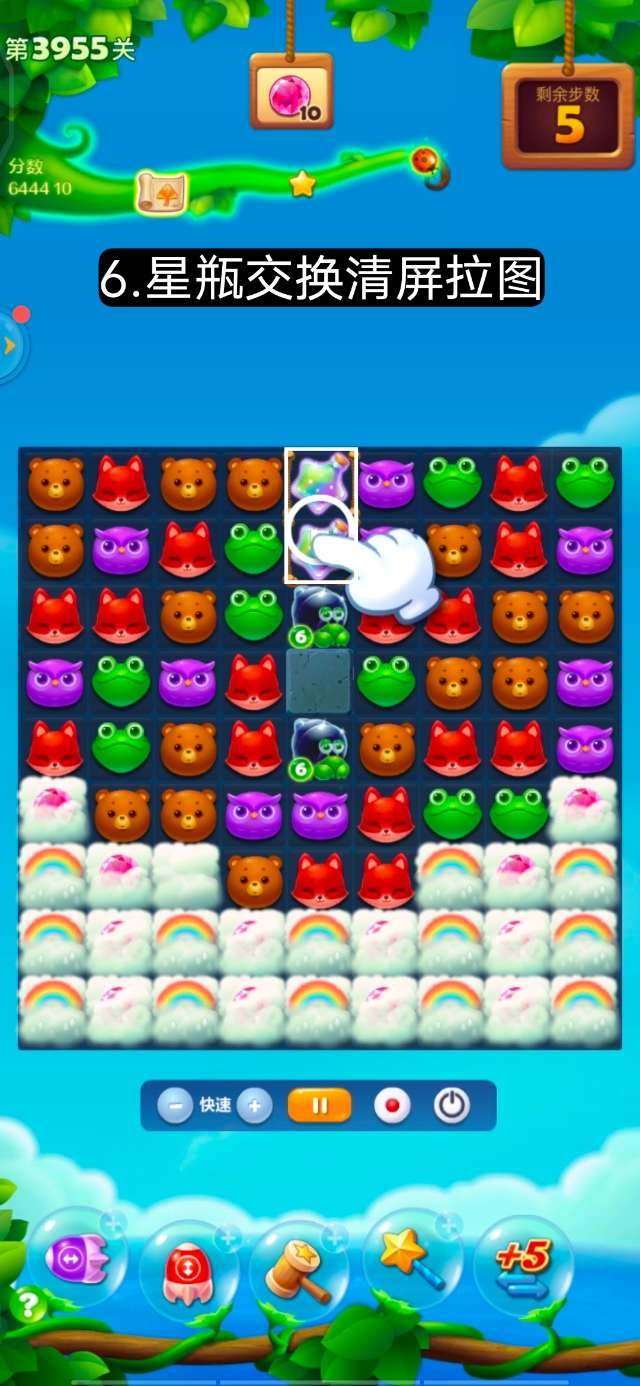Screen dimensions: 640x1386
Task: Tap the power button in the control bar
Action: point(451,1106)
